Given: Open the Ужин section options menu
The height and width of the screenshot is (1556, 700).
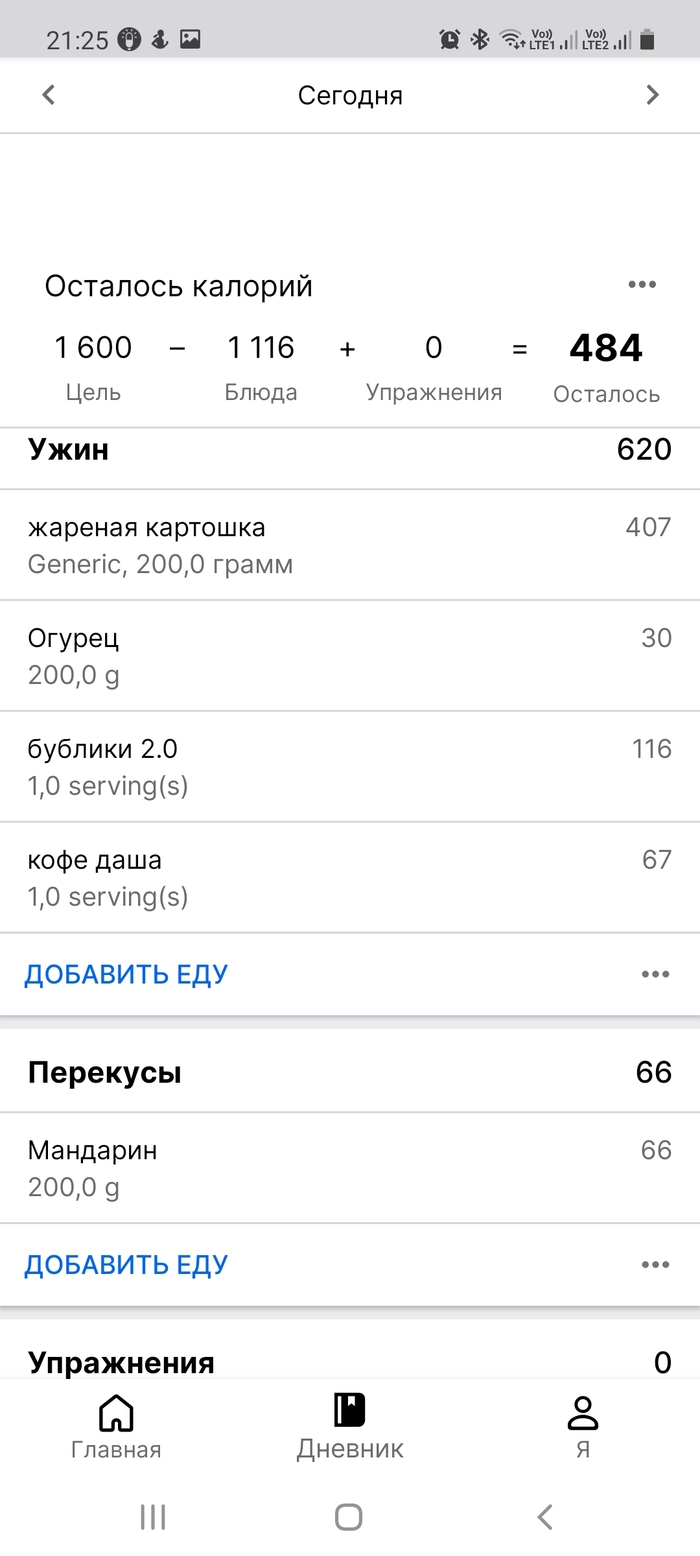Looking at the screenshot, I should (x=655, y=974).
